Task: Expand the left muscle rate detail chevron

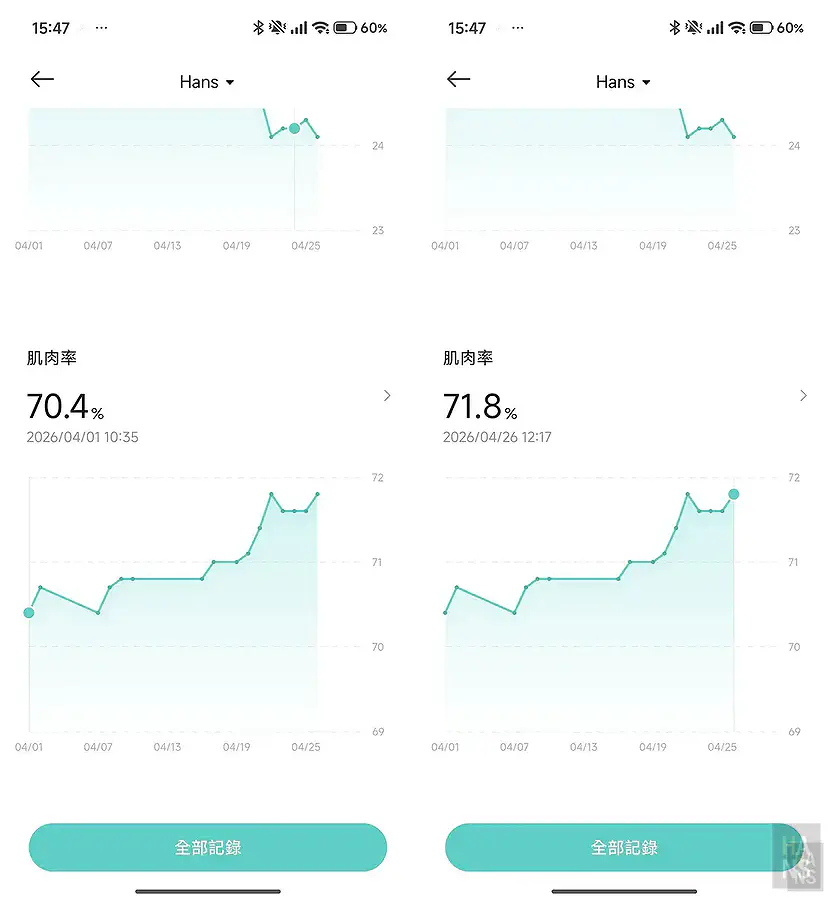Action: (386, 396)
